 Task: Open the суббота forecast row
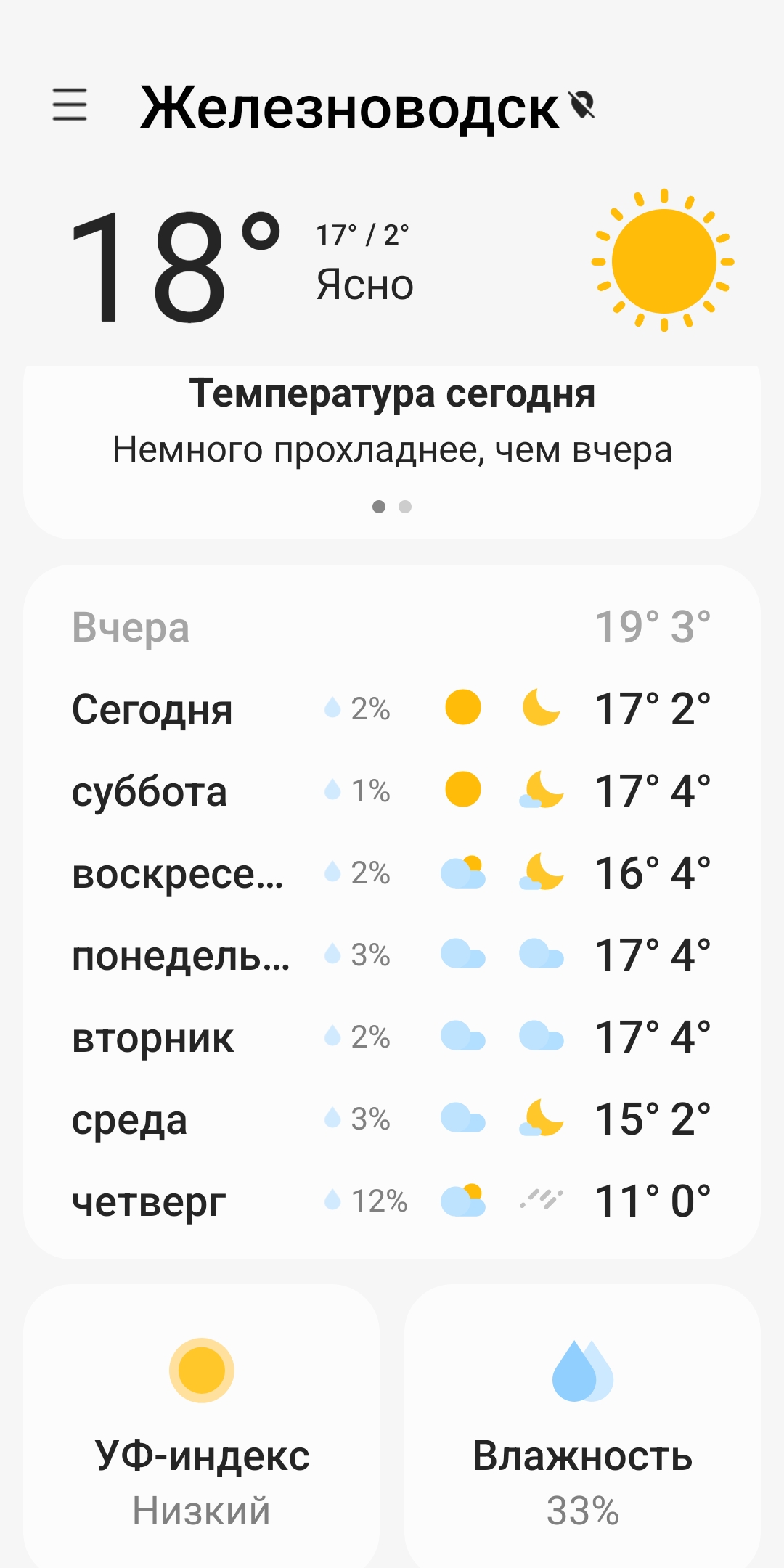392,791
